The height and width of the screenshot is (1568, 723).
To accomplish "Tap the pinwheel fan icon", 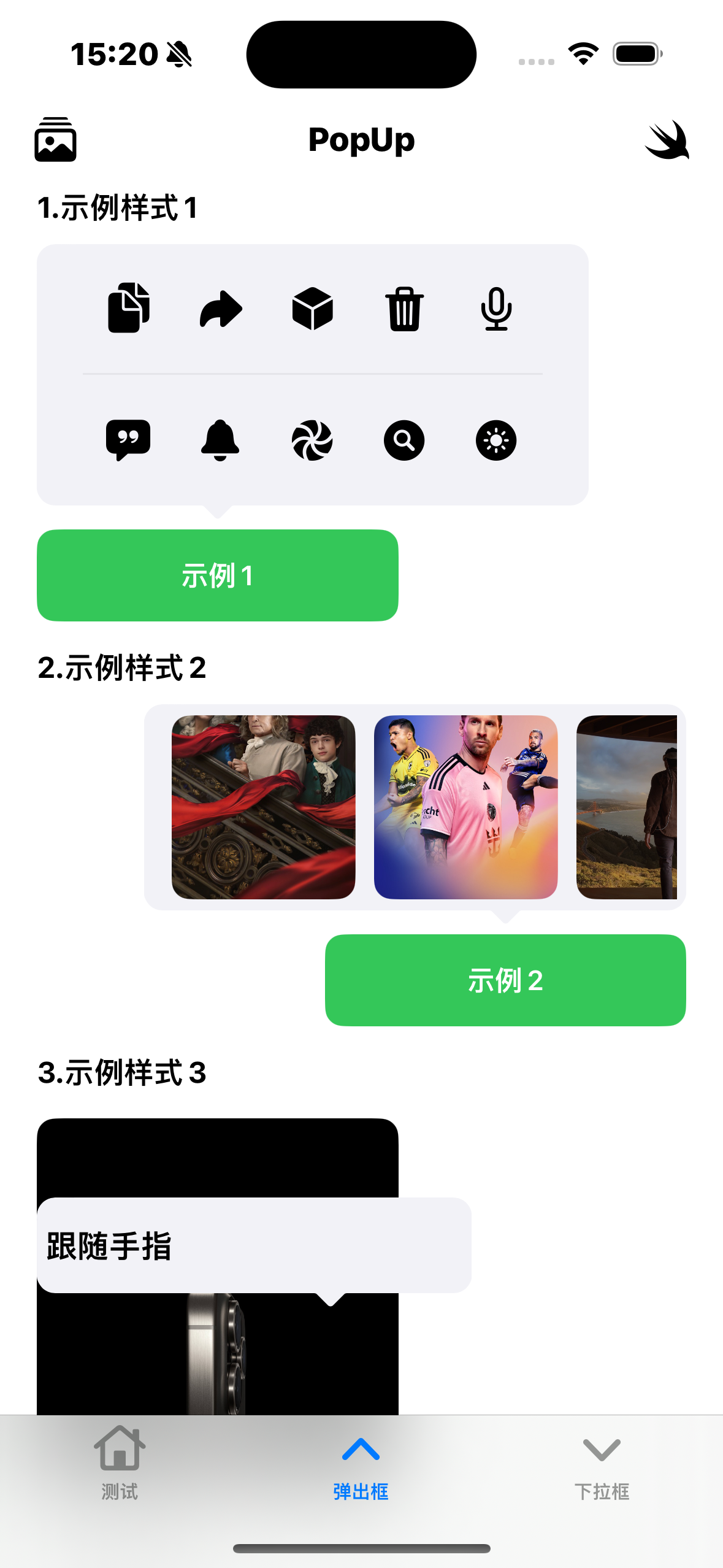I will pyautogui.click(x=312, y=440).
